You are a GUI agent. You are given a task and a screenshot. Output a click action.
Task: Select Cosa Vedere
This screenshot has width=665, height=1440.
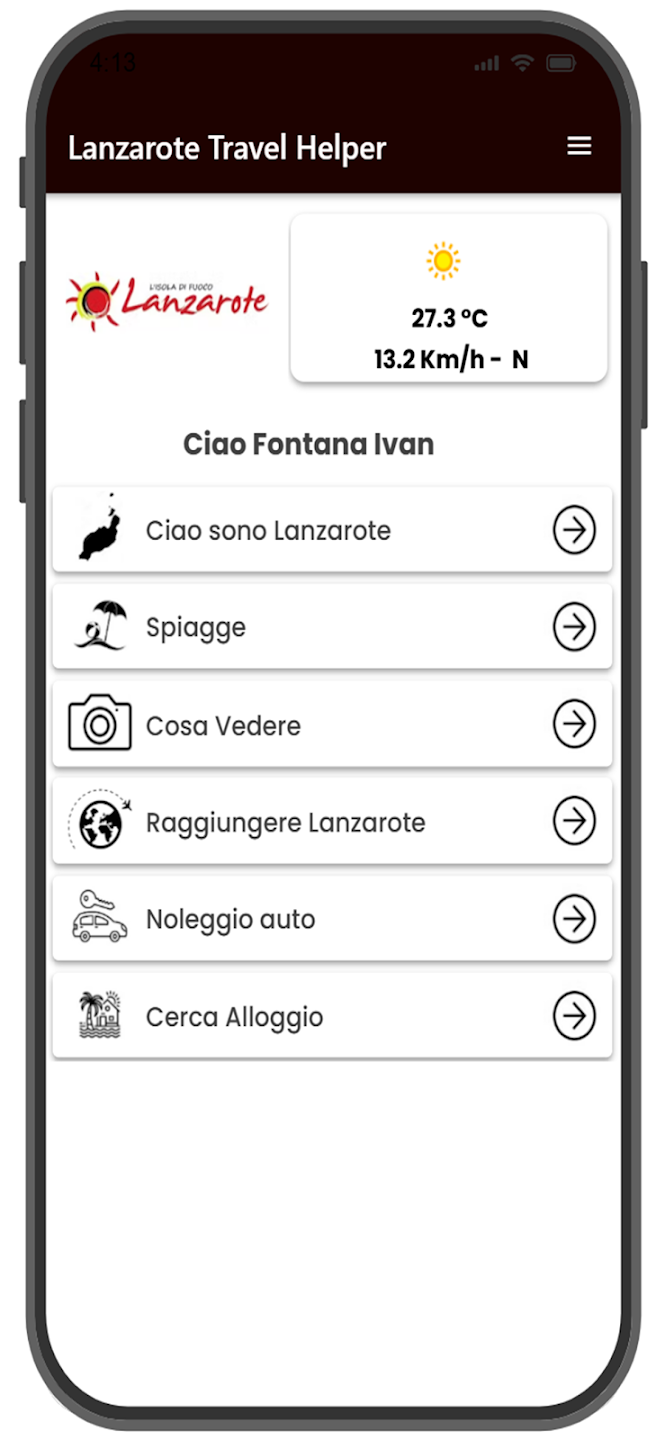click(332, 725)
